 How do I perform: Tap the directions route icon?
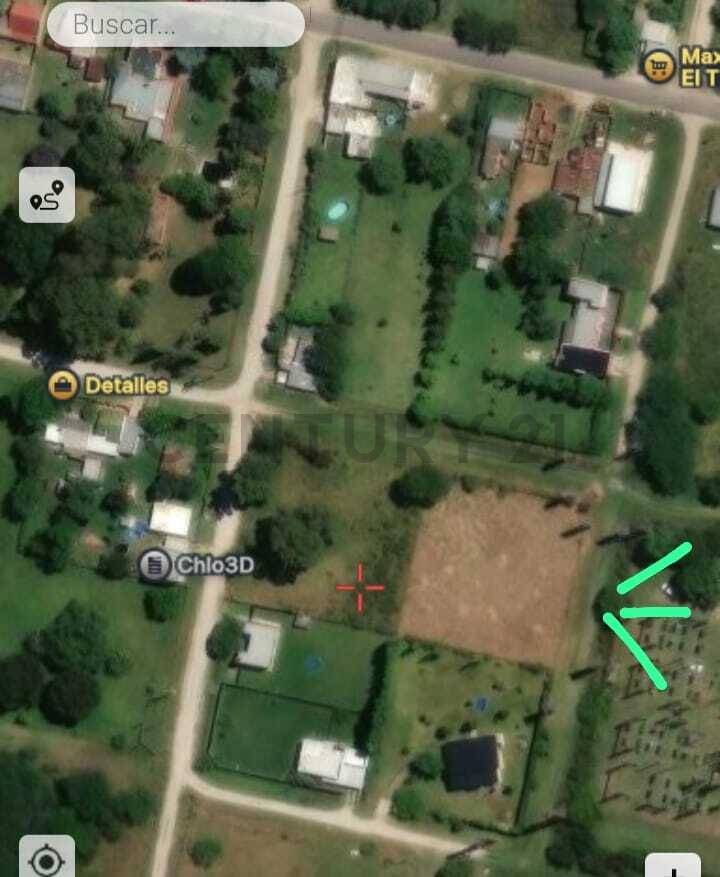pos(46,196)
